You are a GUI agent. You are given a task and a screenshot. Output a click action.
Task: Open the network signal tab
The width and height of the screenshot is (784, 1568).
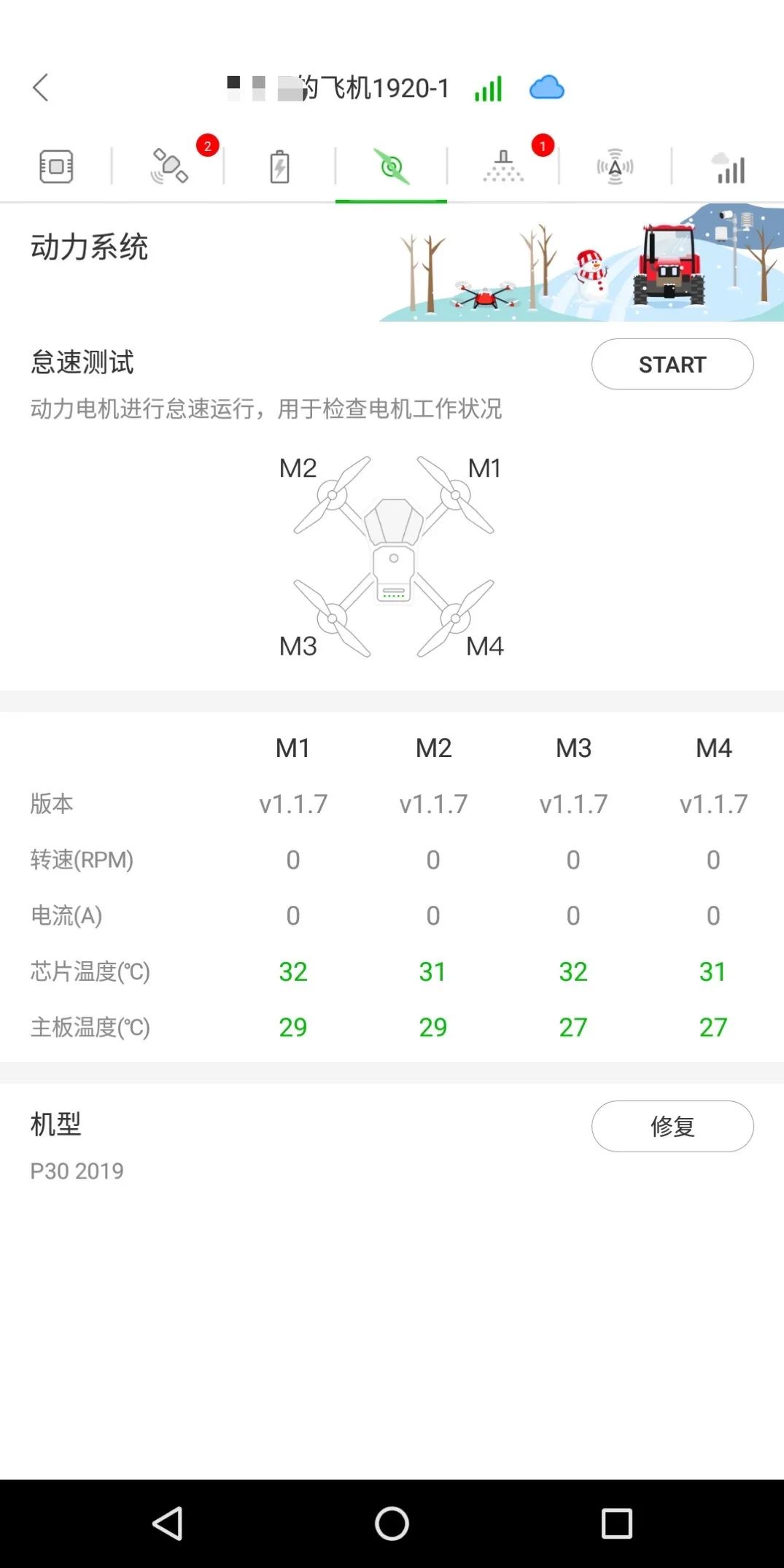(729, 167)
